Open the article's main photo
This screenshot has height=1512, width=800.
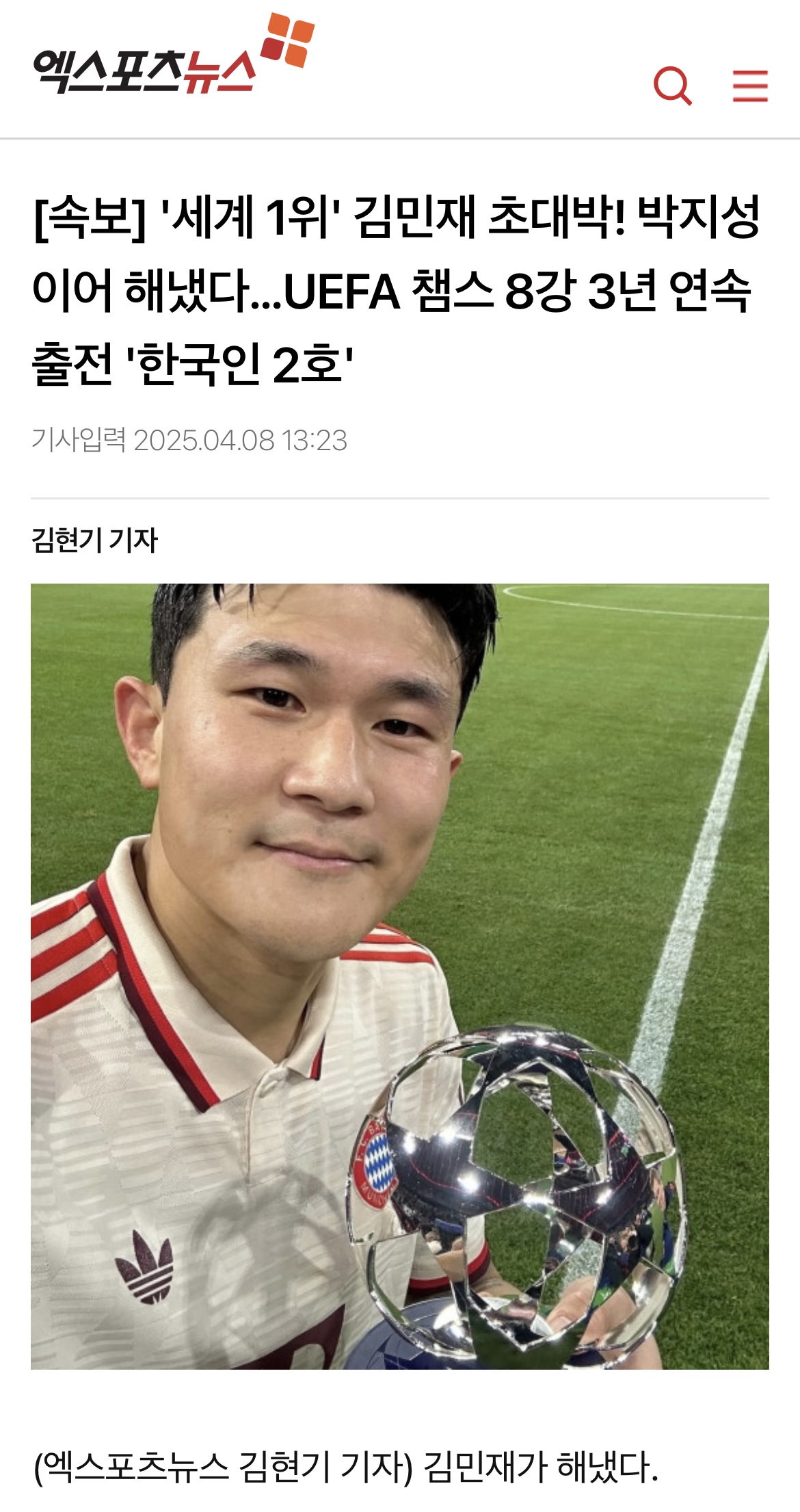coord(399,976)
